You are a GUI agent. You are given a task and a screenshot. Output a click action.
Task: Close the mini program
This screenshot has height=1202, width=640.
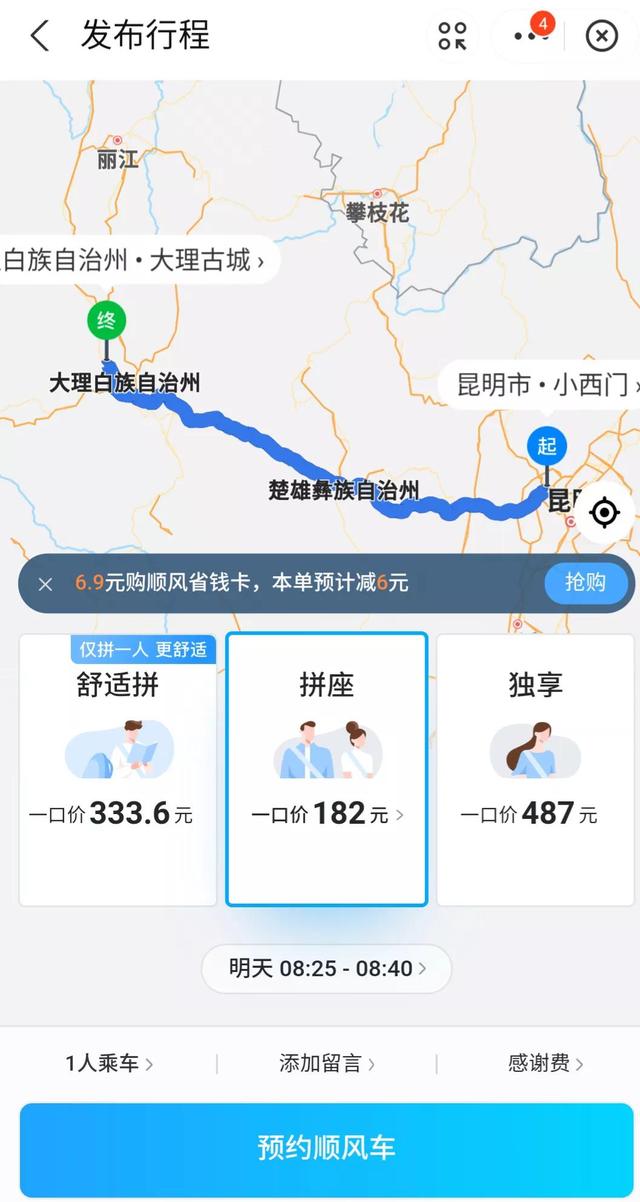pos(601,37)
